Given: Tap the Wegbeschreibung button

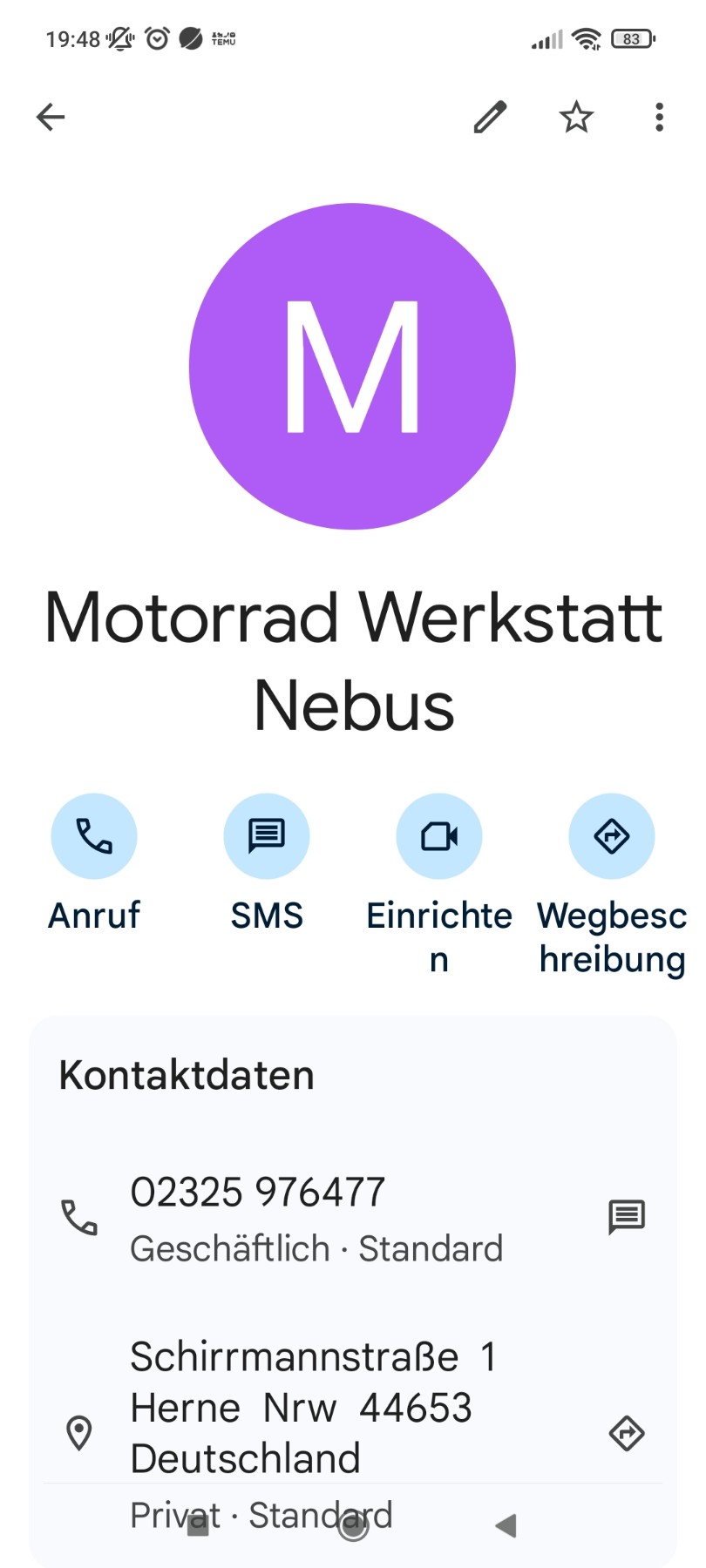Looking at the screenshot, I should click(612, 836).
